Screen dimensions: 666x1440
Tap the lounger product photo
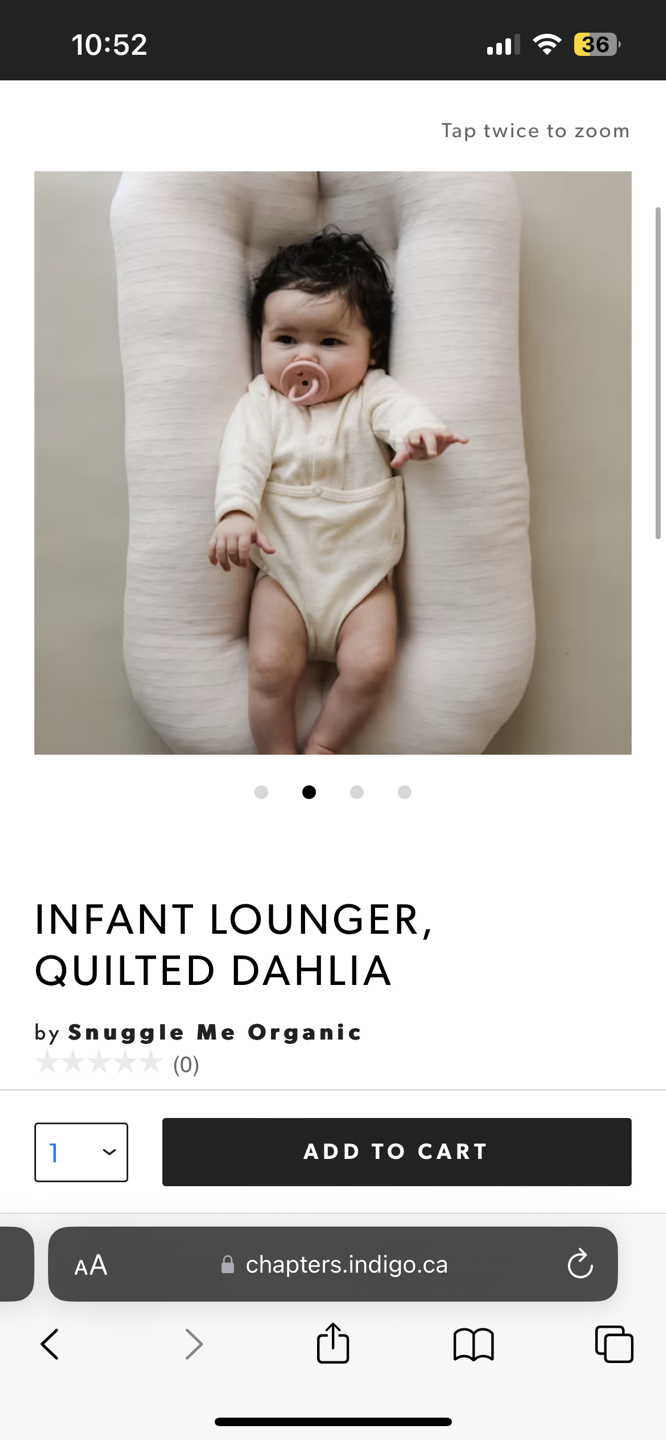coord(332,462)
